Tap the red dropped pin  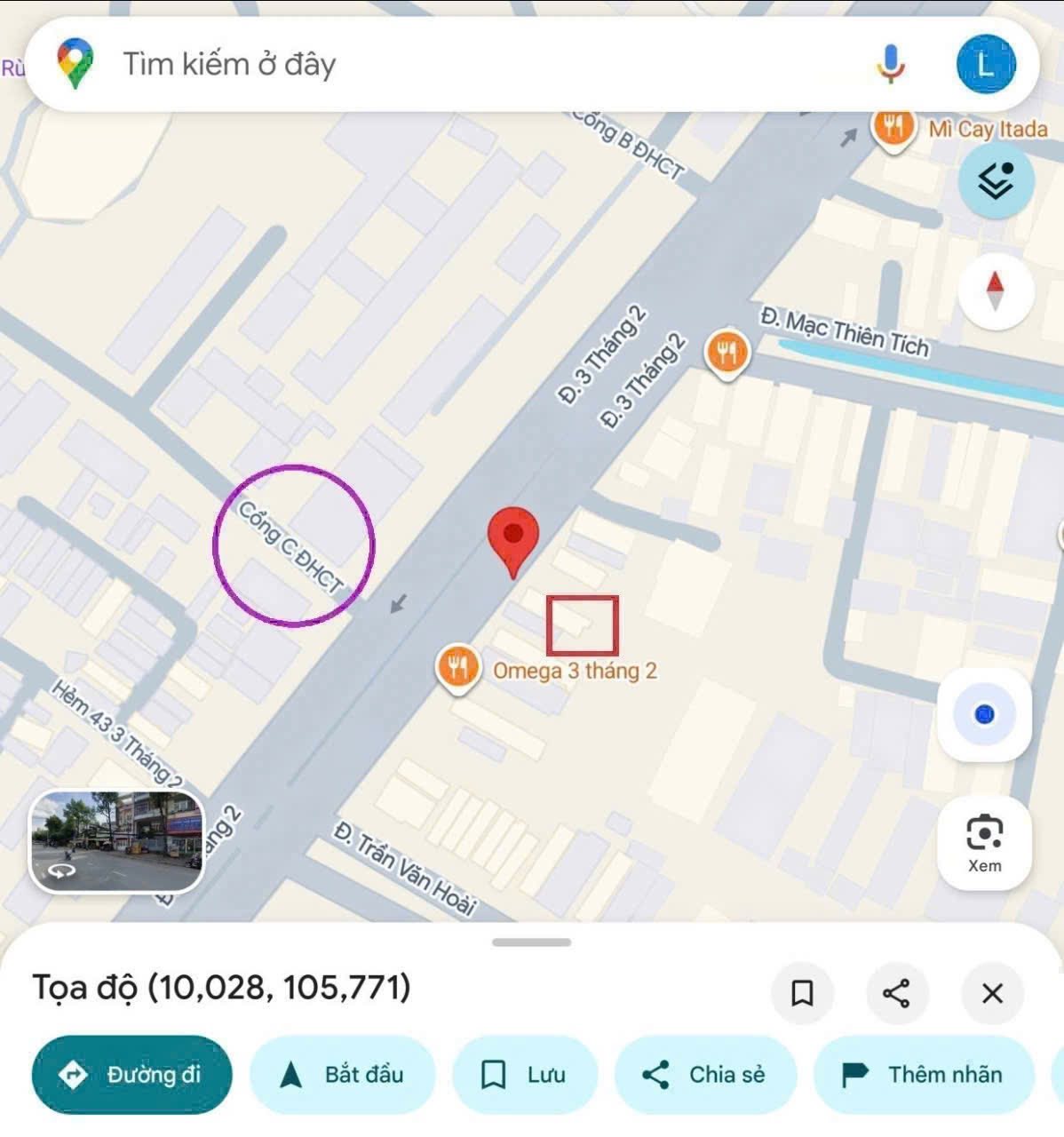pyautogui.click(x=512, y=536)
